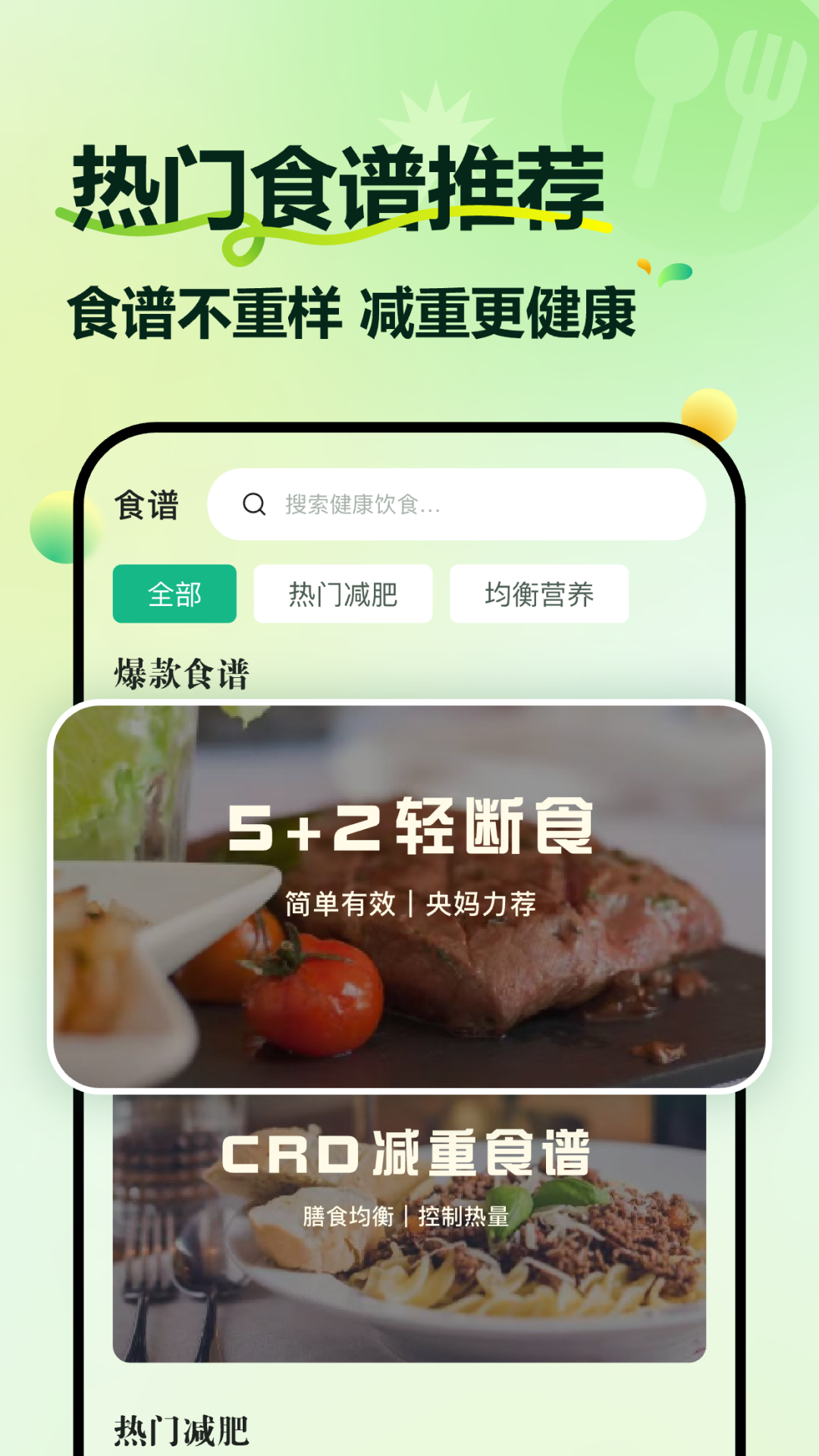Click the headline 热门食谱推荐
The image size is (819, 1456).
(x=334, y=182)
